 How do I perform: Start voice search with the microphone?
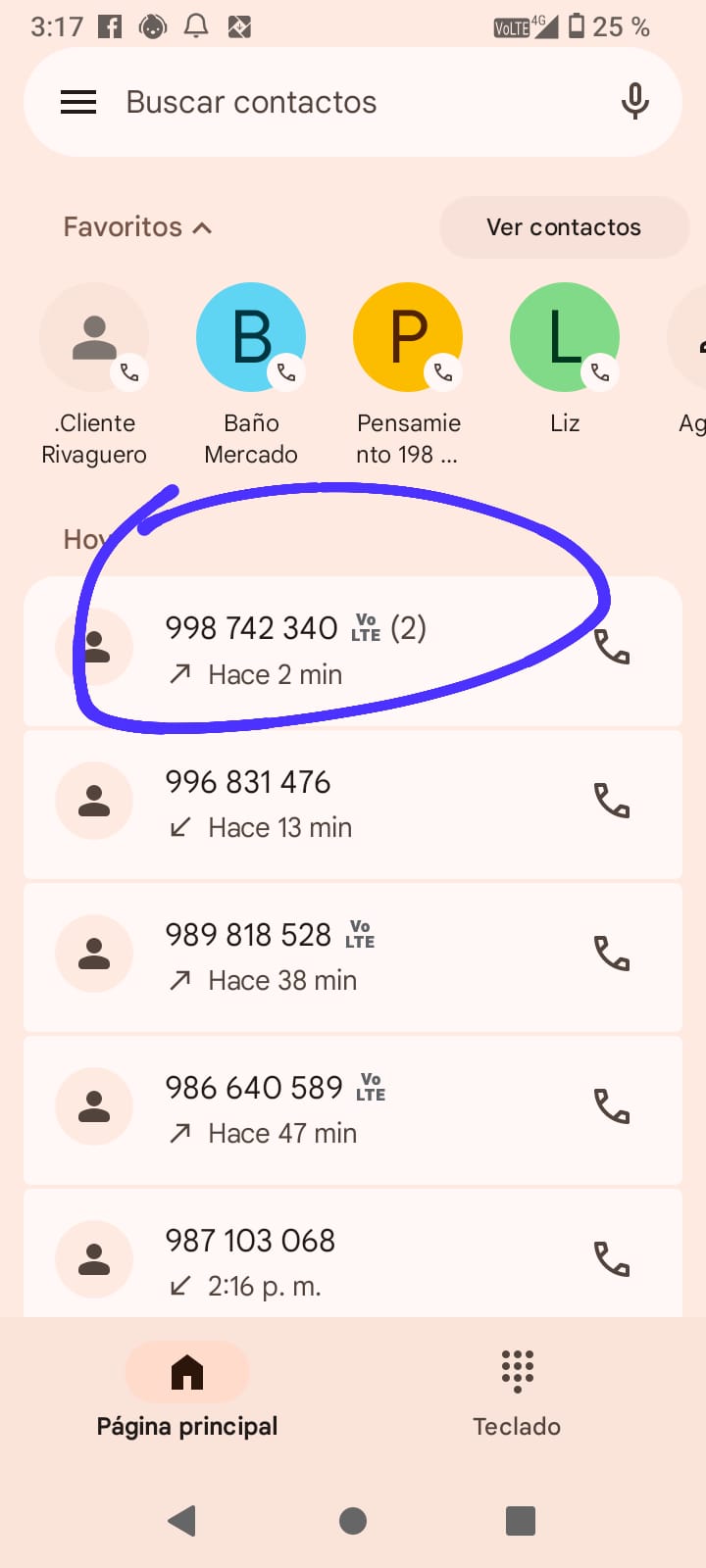coord(634,102)
